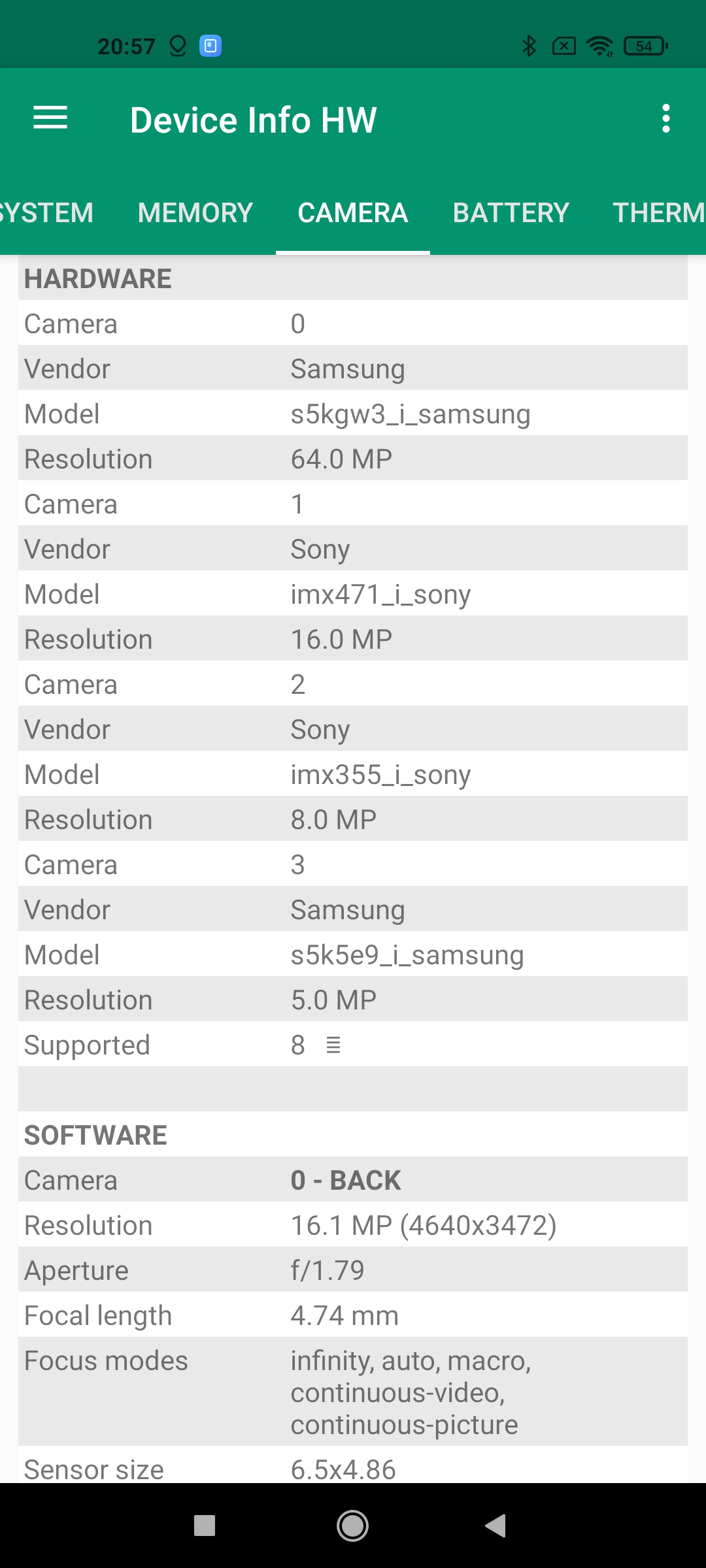The image size is (706, 1568).
Task: Go to the home screen
Action: [x=352, y=1526]
